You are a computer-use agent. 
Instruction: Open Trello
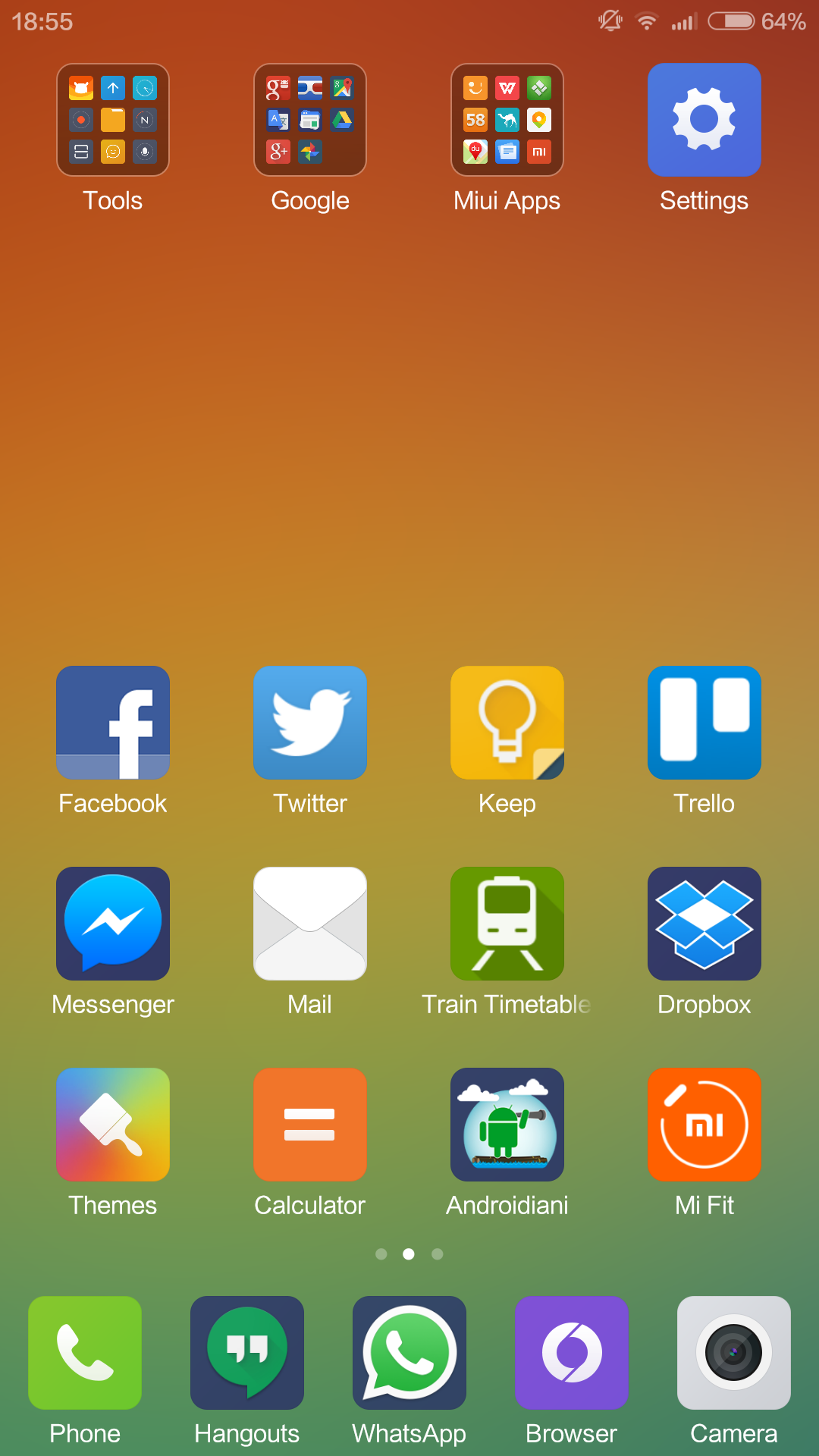point(704,723)
